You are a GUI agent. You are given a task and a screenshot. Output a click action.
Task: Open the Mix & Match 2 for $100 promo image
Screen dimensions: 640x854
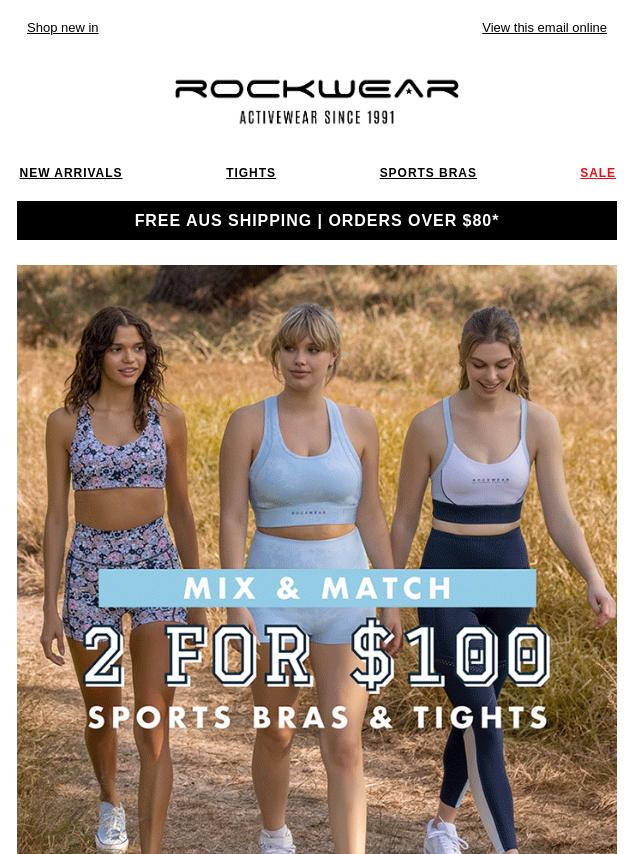coord(317,560)
